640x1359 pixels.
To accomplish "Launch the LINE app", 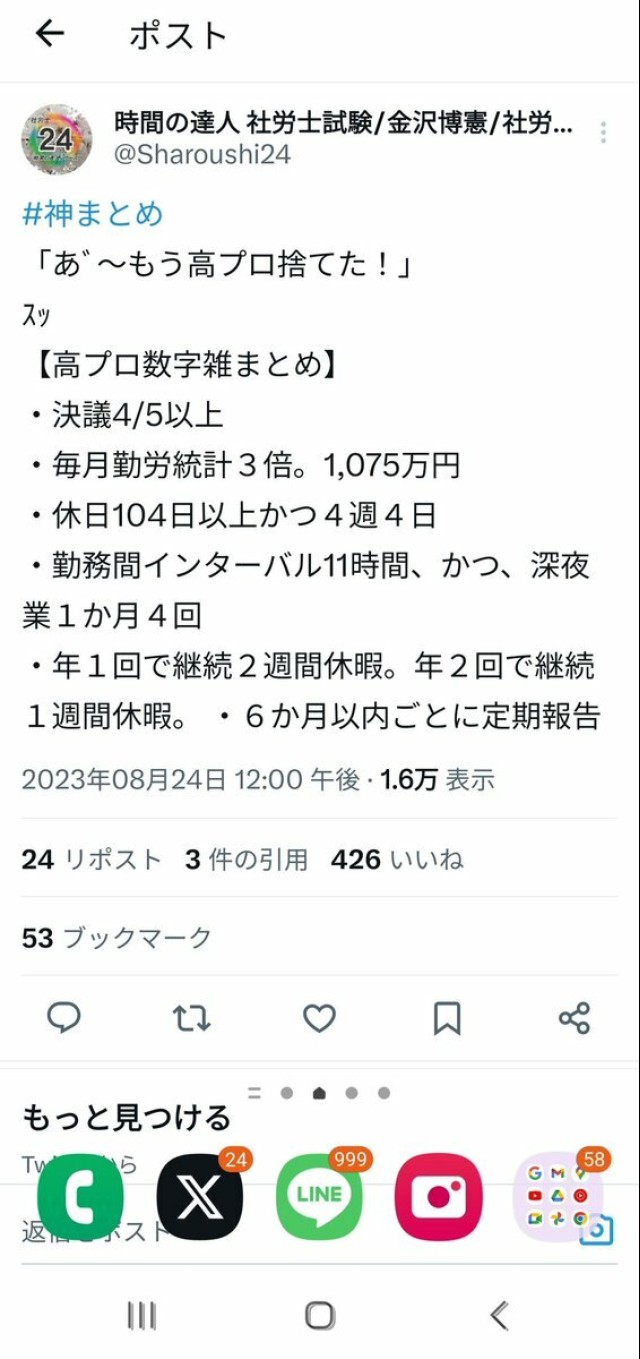I will 319,1196.
